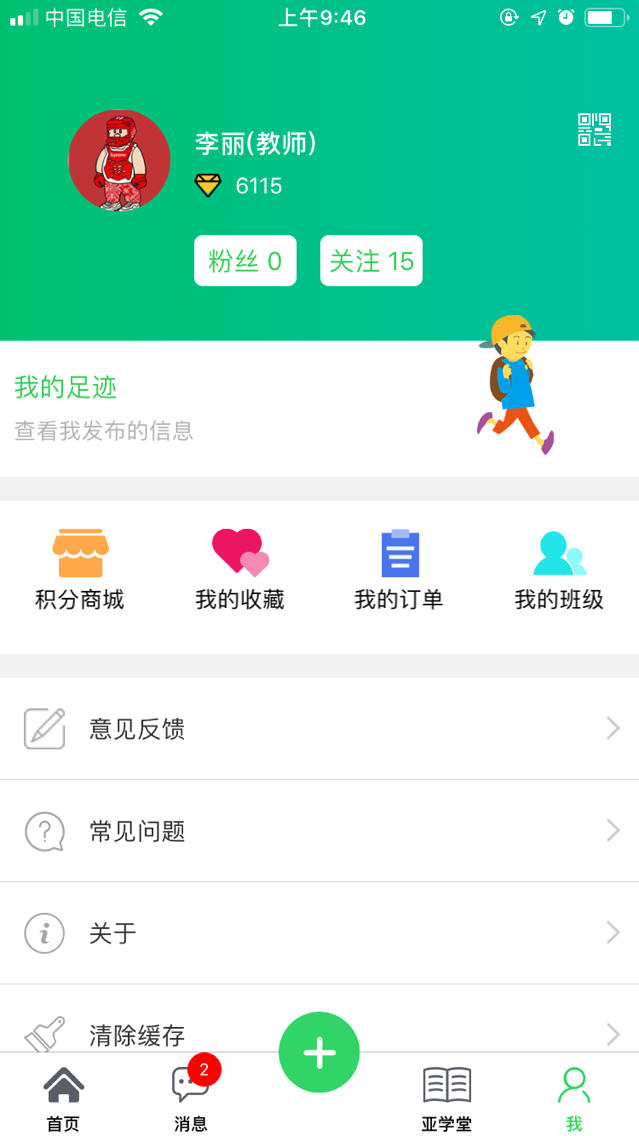This screenshot has width=639, height=1136.
Task: Open the 意见反馈 feedback row
Action: (319, 729)
